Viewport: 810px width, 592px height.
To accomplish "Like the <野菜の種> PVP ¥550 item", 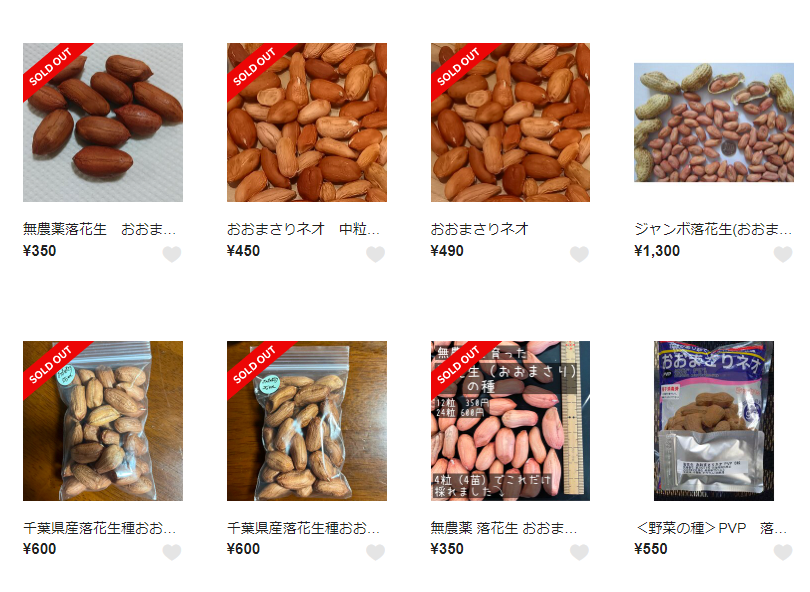I will [x=783, y=552].
